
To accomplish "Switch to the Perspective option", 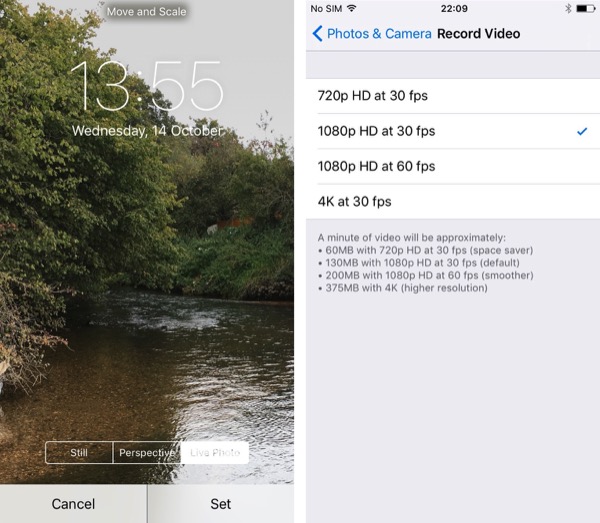I will point(147,453).
